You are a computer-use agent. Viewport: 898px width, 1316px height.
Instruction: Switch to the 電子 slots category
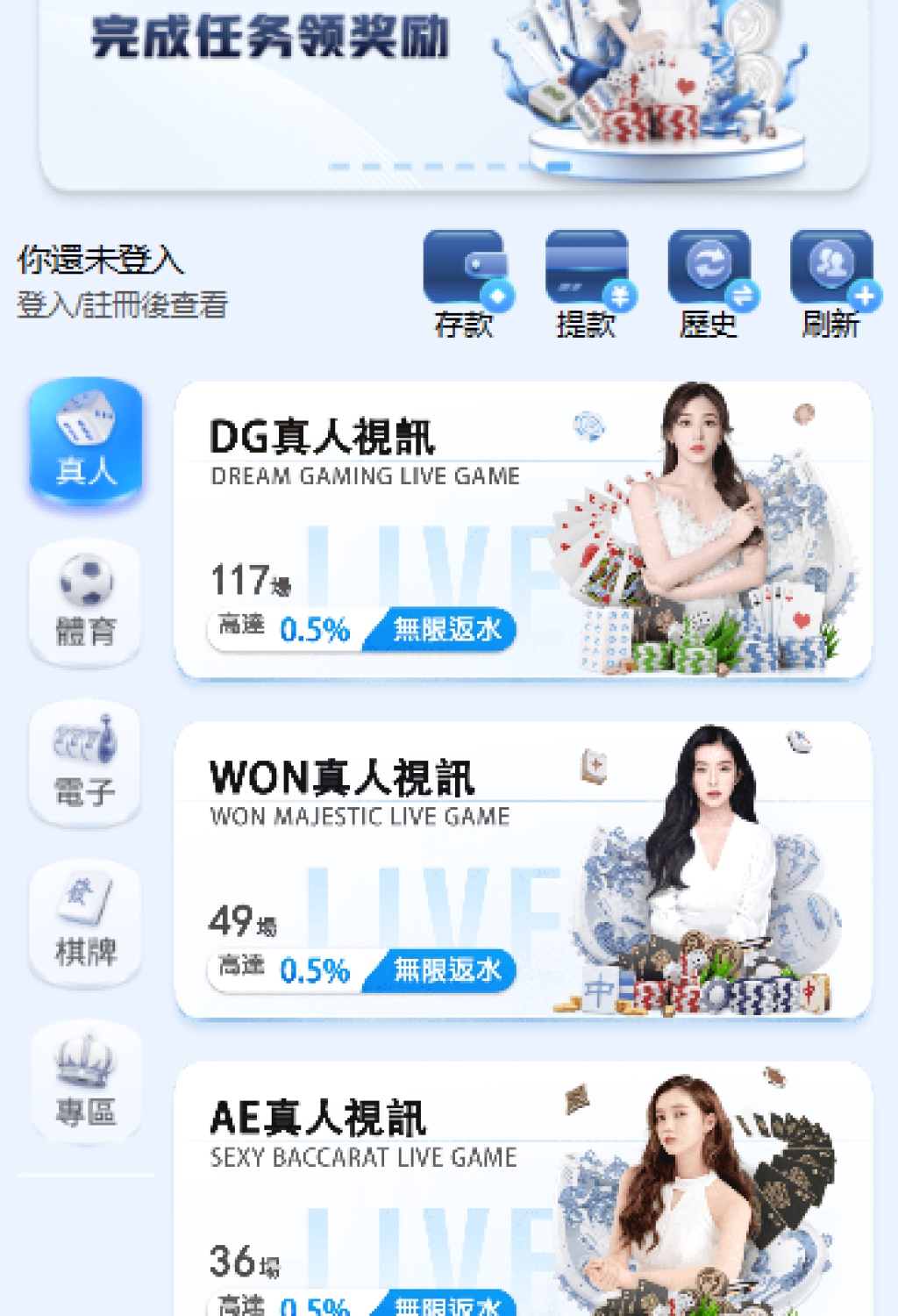86,762
